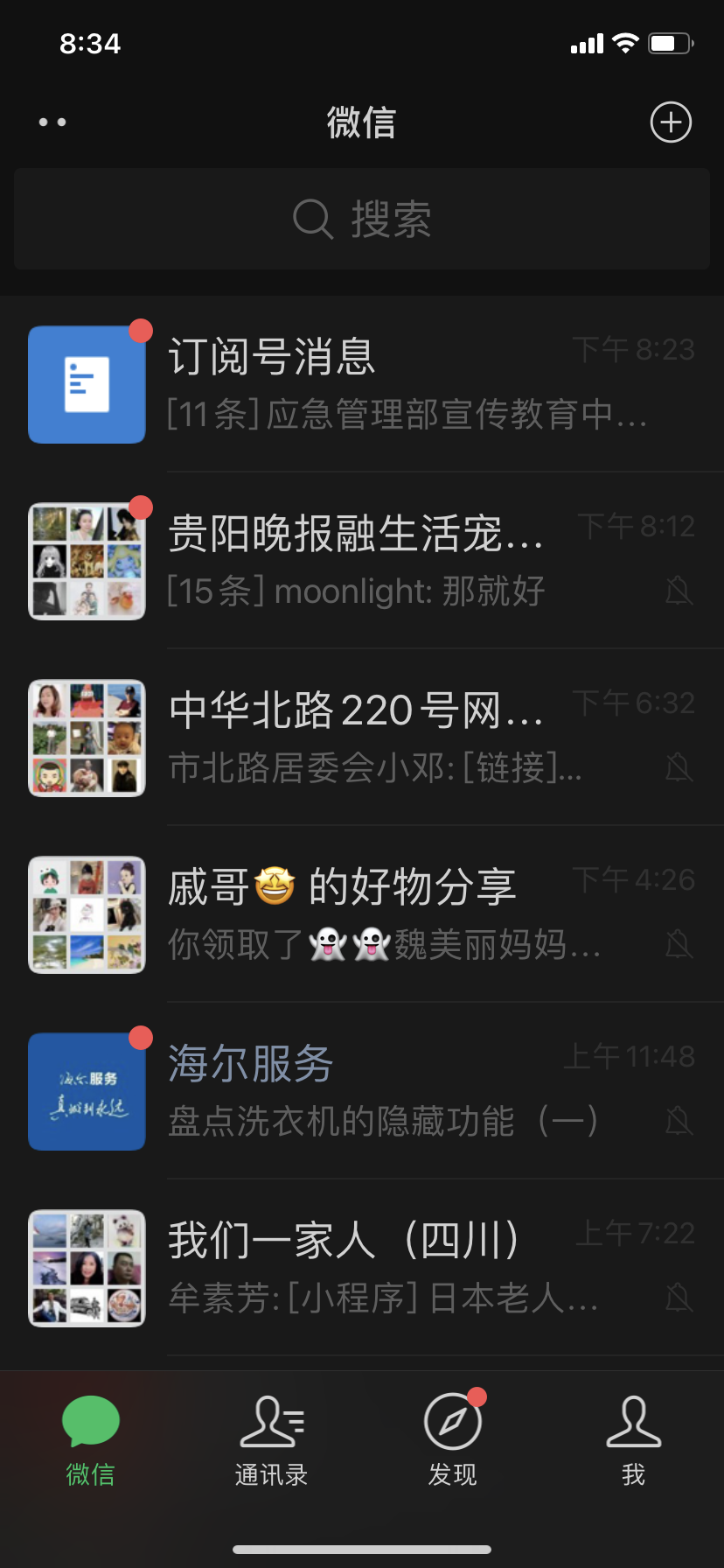Screen dimensions: 724x1568
Task: Tap the two-dot icon at top left
Action: (52, 122)
